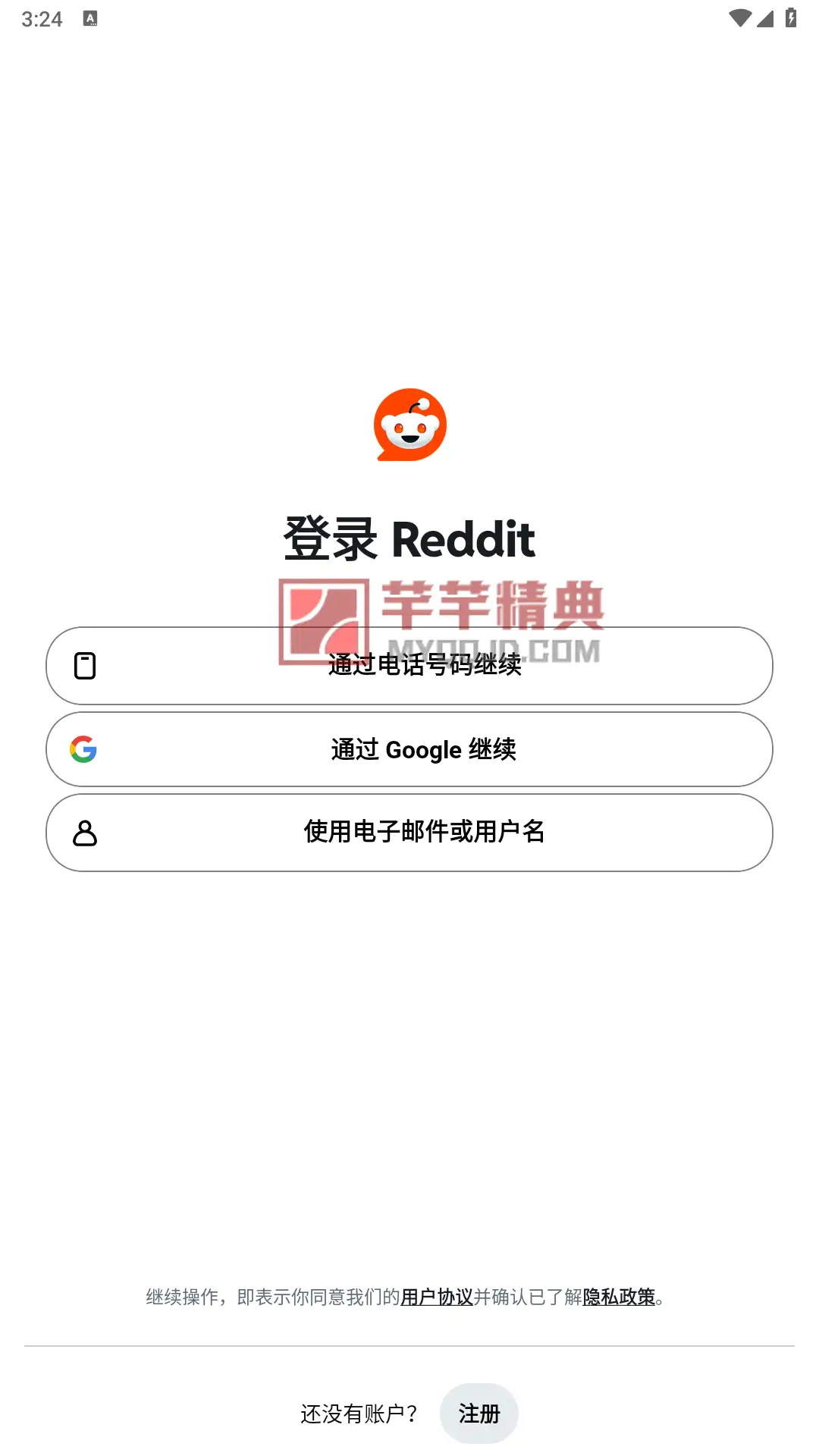Continue with phone number (通过电话号码继续)
This screenshot has height=1456, width=819.
[x=409, y=666]
